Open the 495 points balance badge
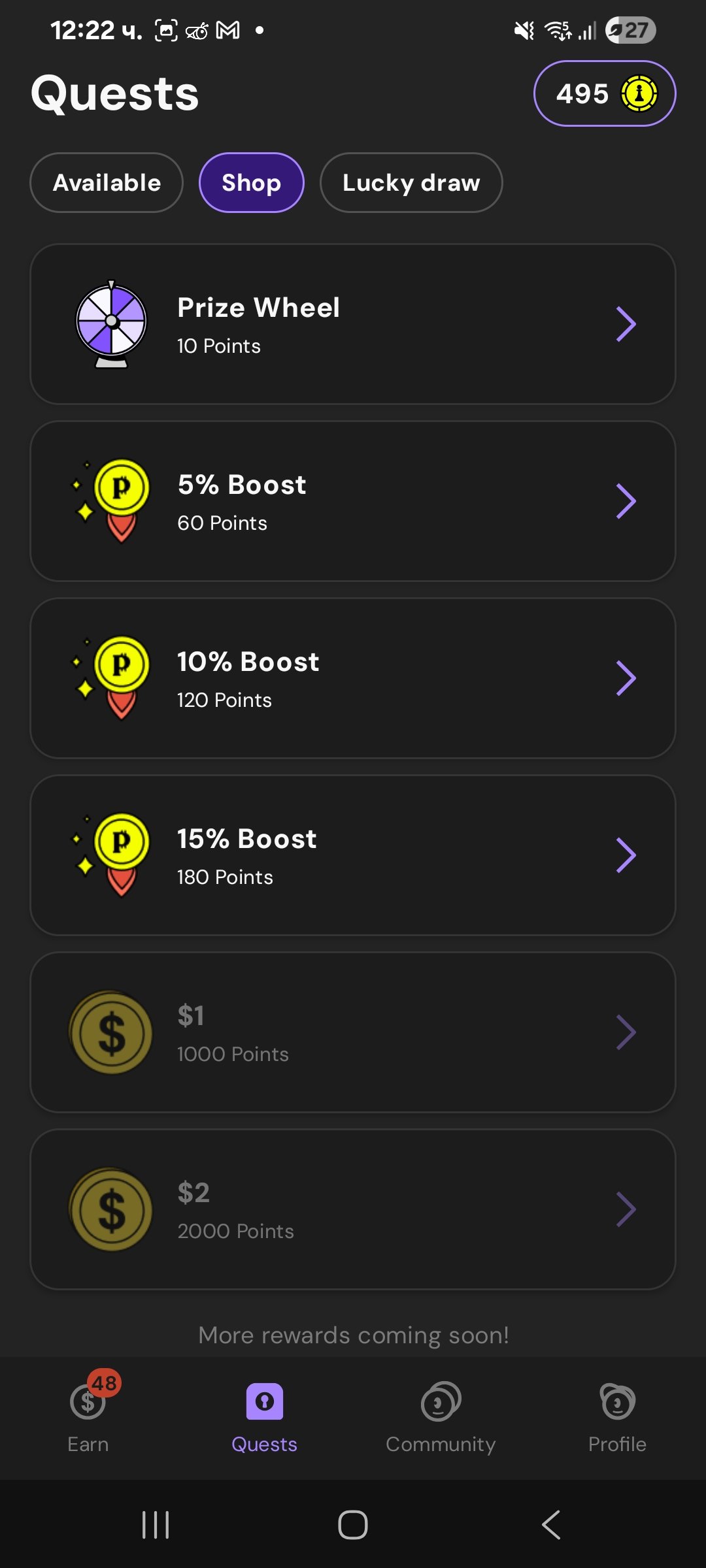Screen dimensions: 706x1568 [604, 93]
